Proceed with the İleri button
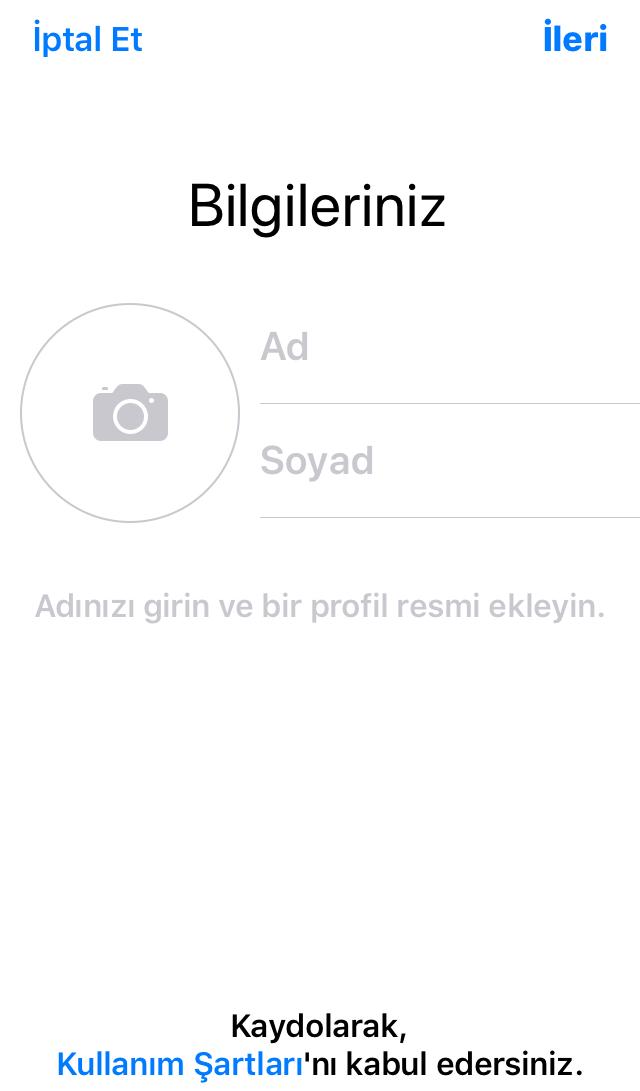Viewport: 640px width, 1091px height. click(575, 38)
